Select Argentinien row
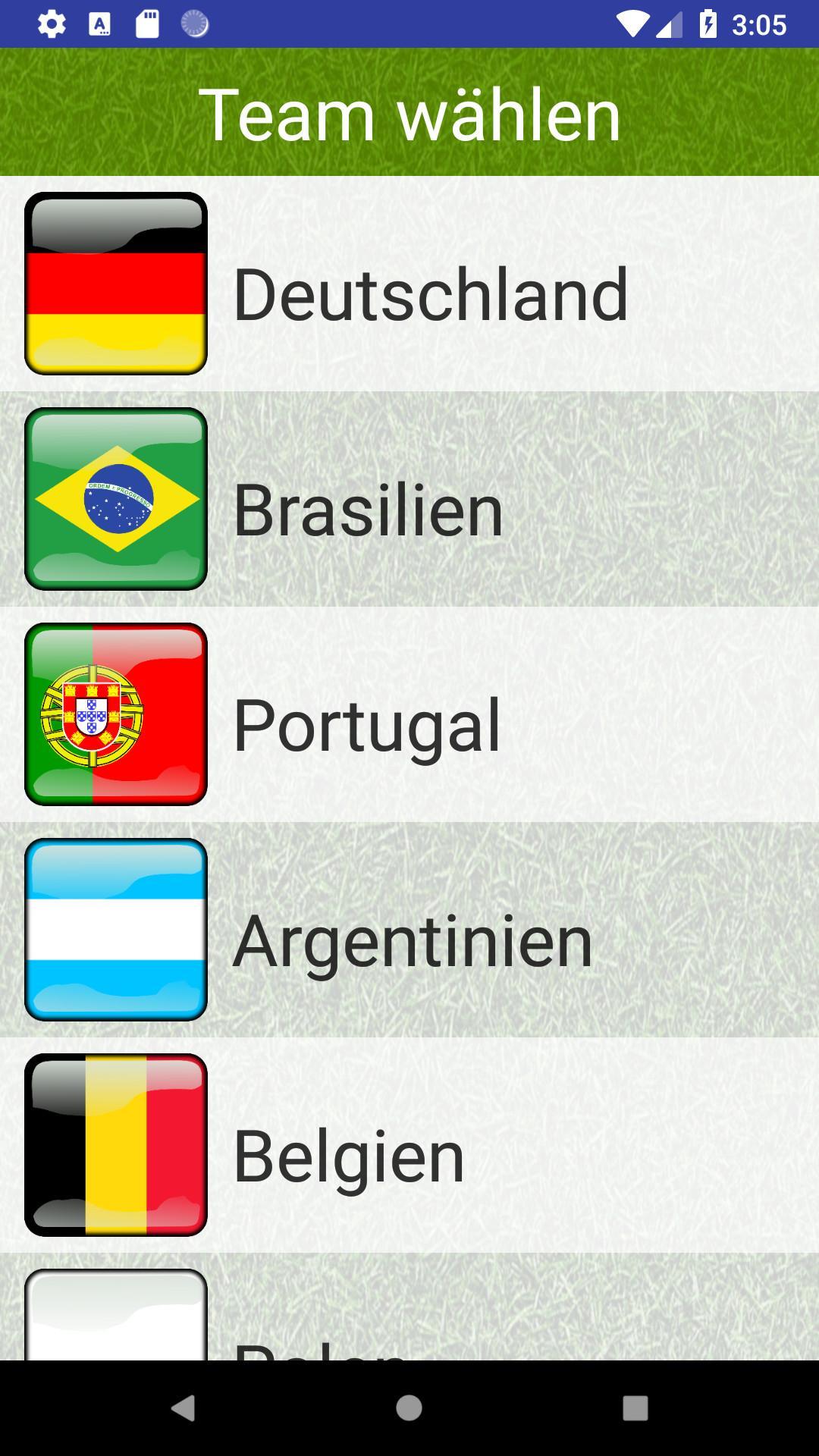 (x=409, y=930)
